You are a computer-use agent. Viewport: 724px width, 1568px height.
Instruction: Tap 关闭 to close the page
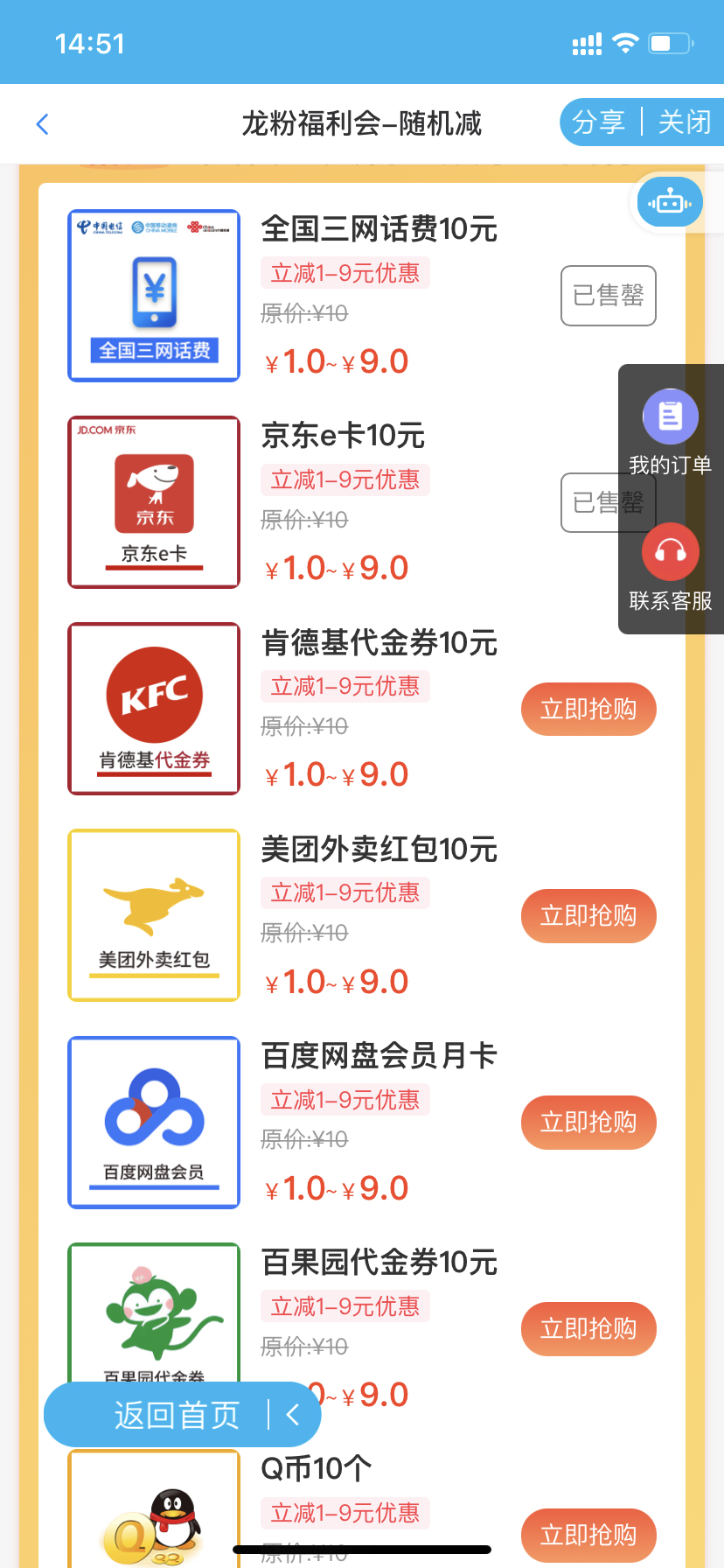pos(685,122)
